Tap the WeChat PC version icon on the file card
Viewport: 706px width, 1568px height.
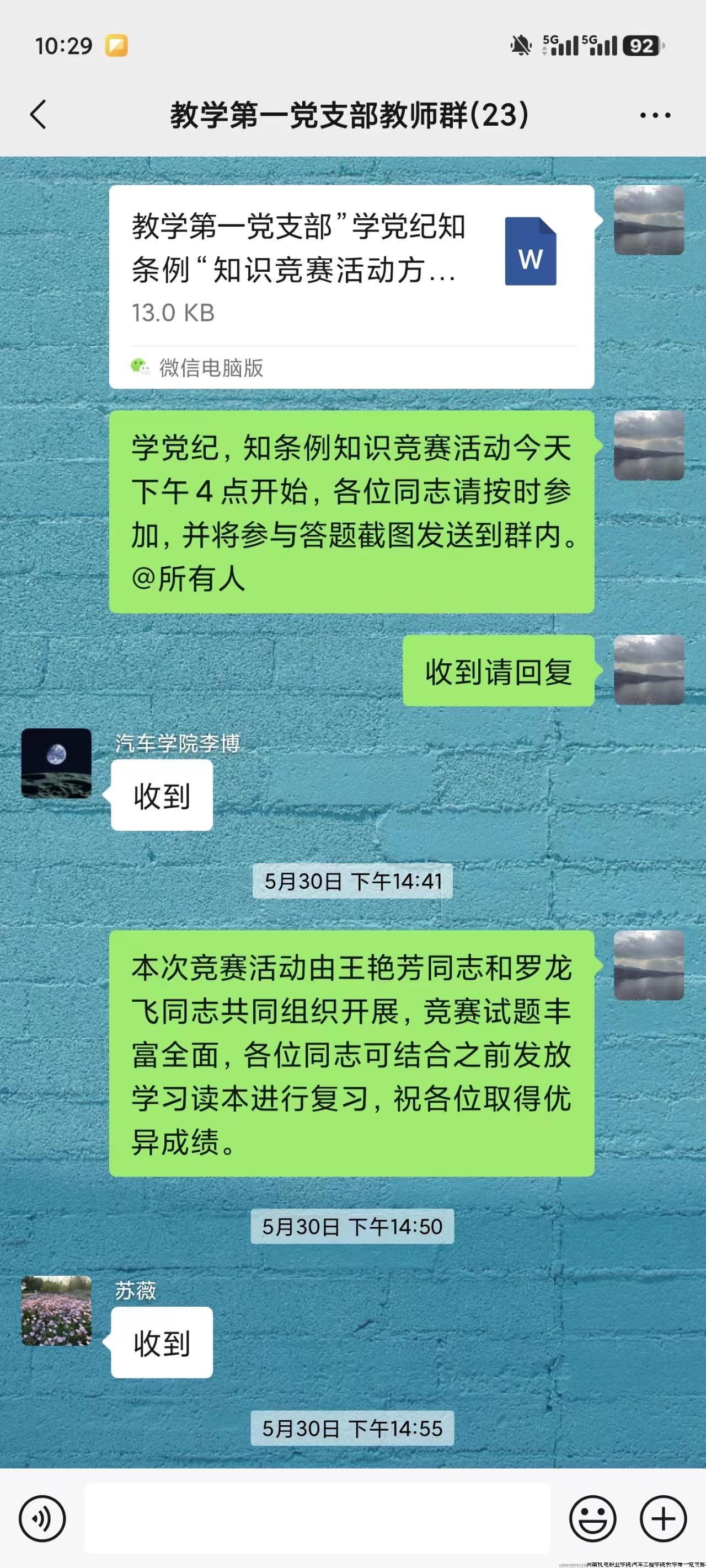[x=141, y=365]
